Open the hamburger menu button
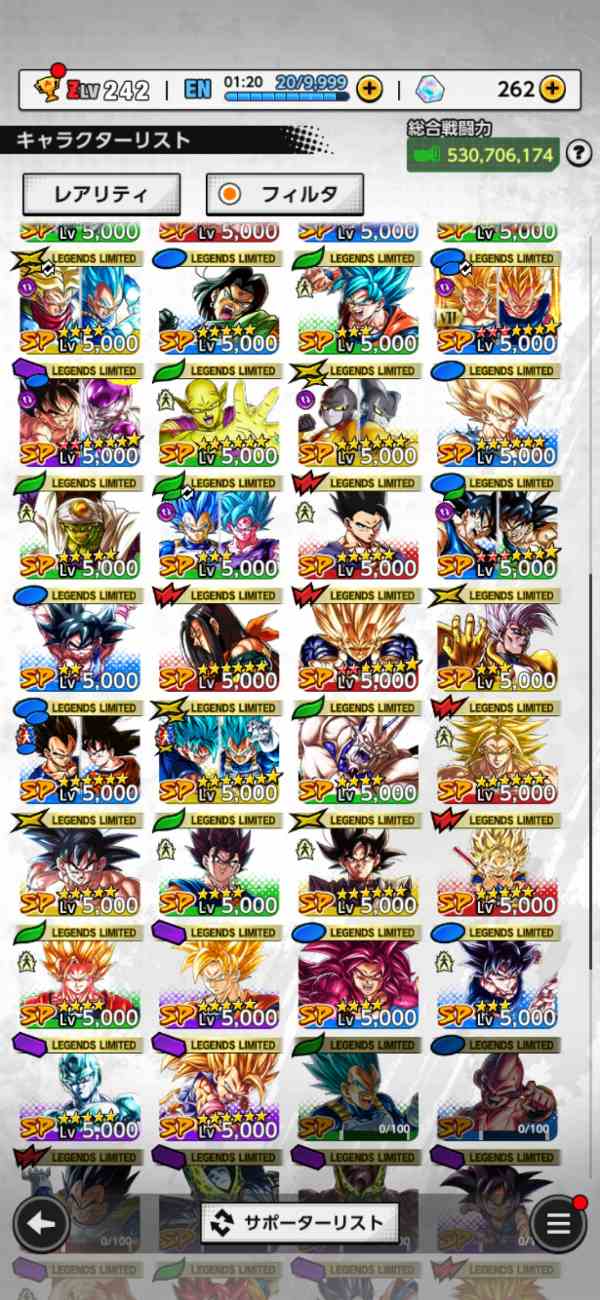The width and height of the screenshot is (600, 1300). click(x=558, y=1223)
